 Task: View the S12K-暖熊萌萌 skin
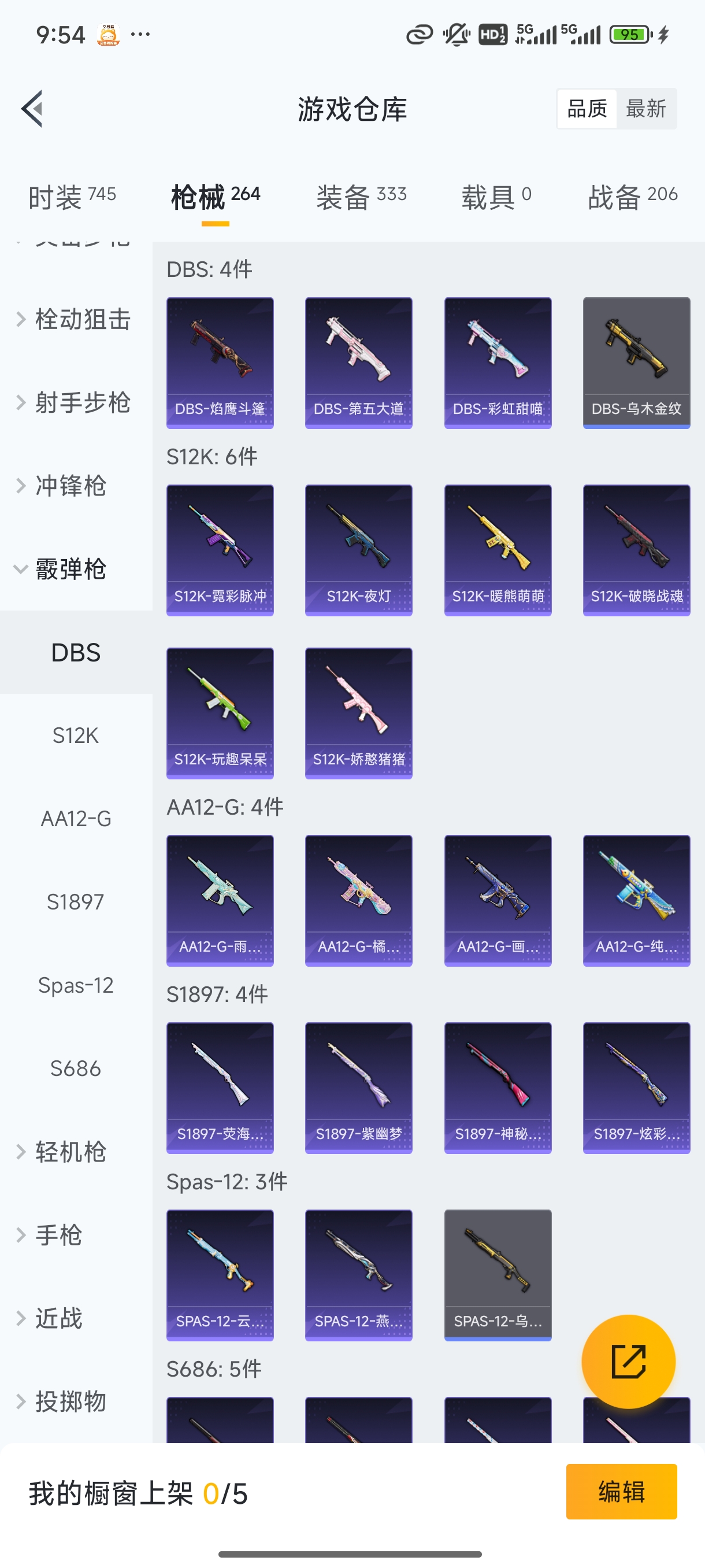tap(498, 550)
